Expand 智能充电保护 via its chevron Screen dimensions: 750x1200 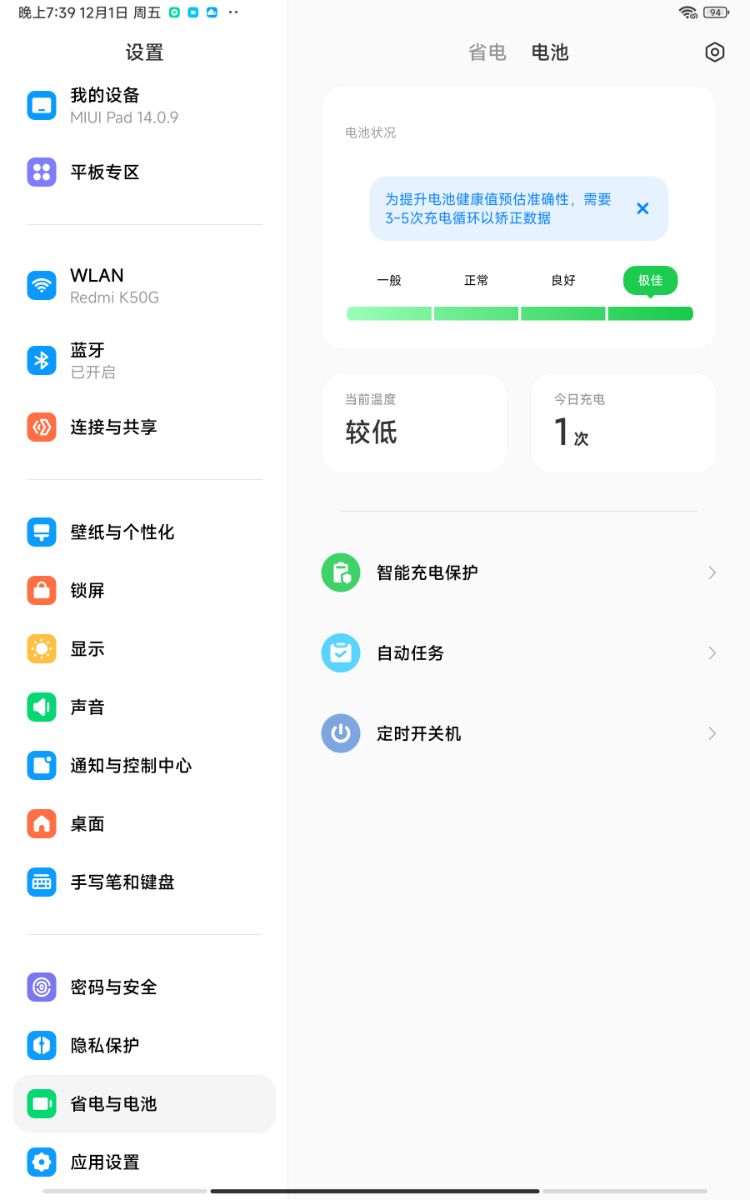[711, 572]
